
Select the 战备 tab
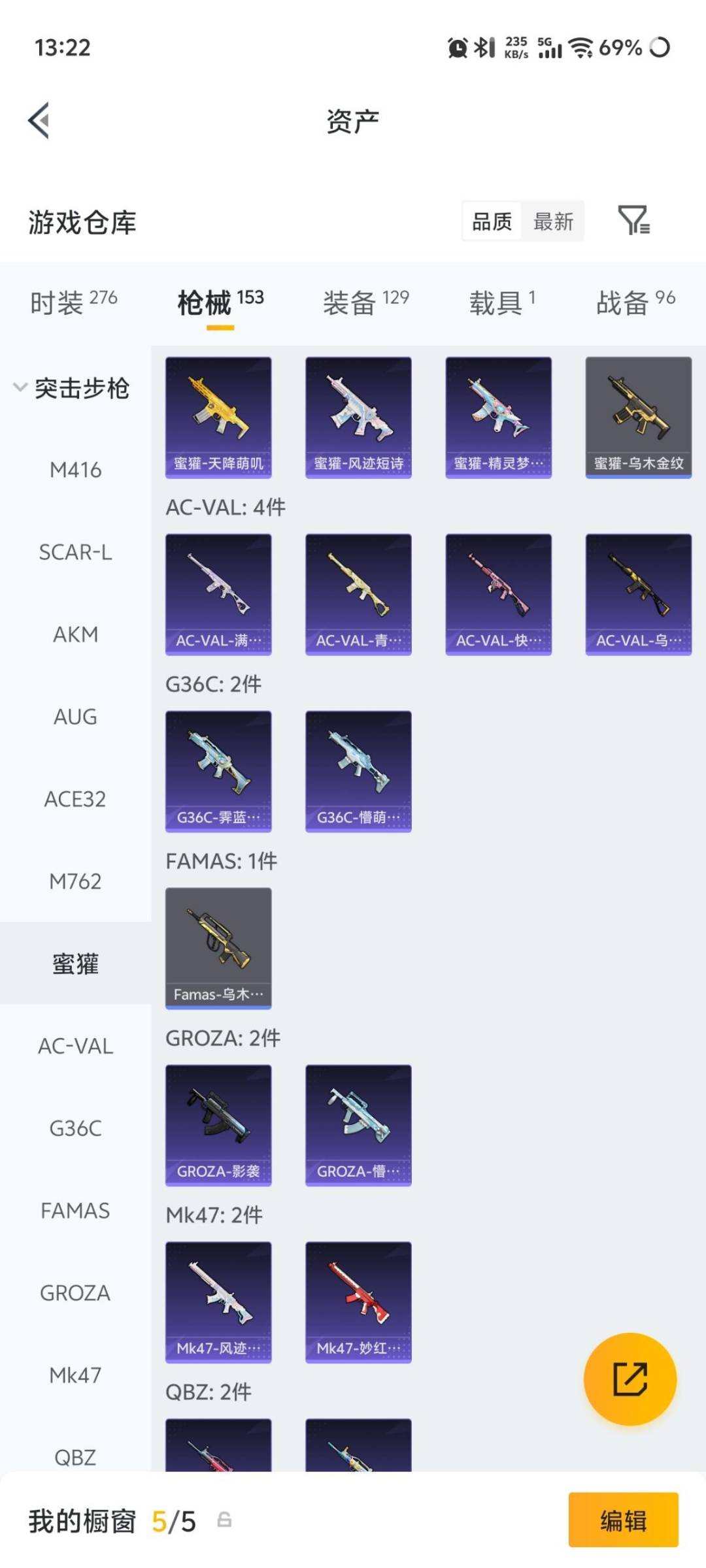tap(635, 302)
